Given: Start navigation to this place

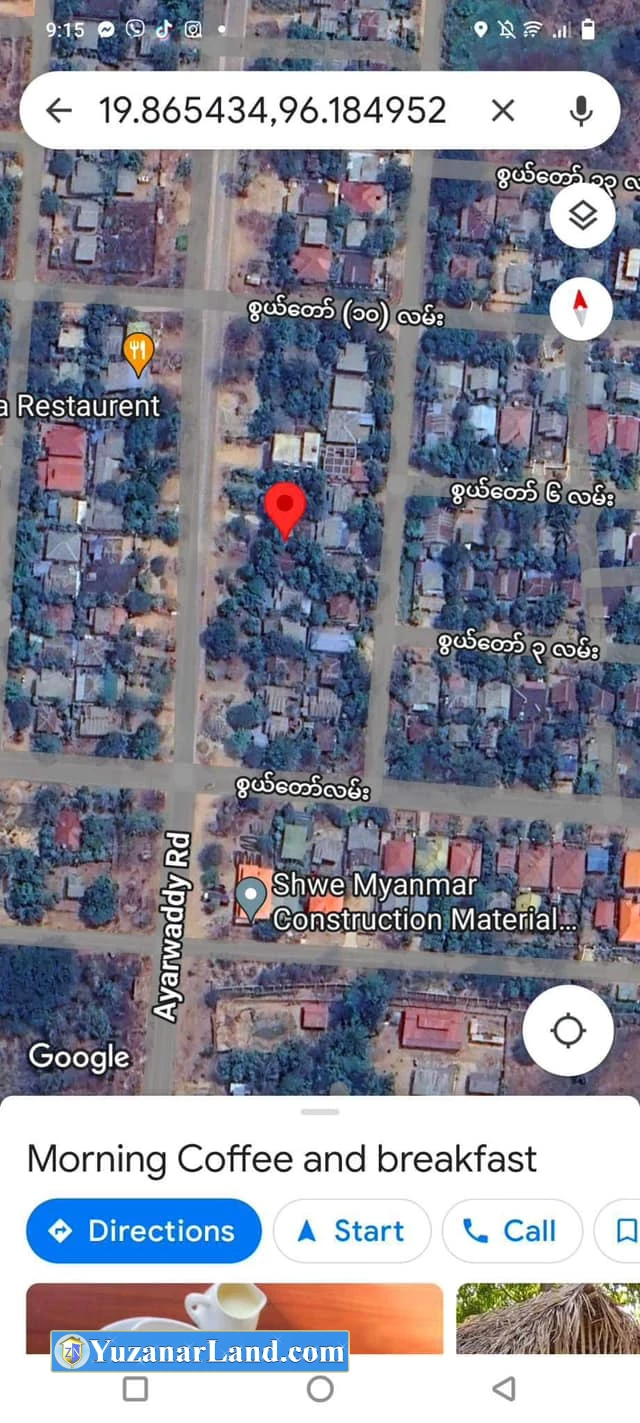Looking at the screenshot, I should point(352,1231).
